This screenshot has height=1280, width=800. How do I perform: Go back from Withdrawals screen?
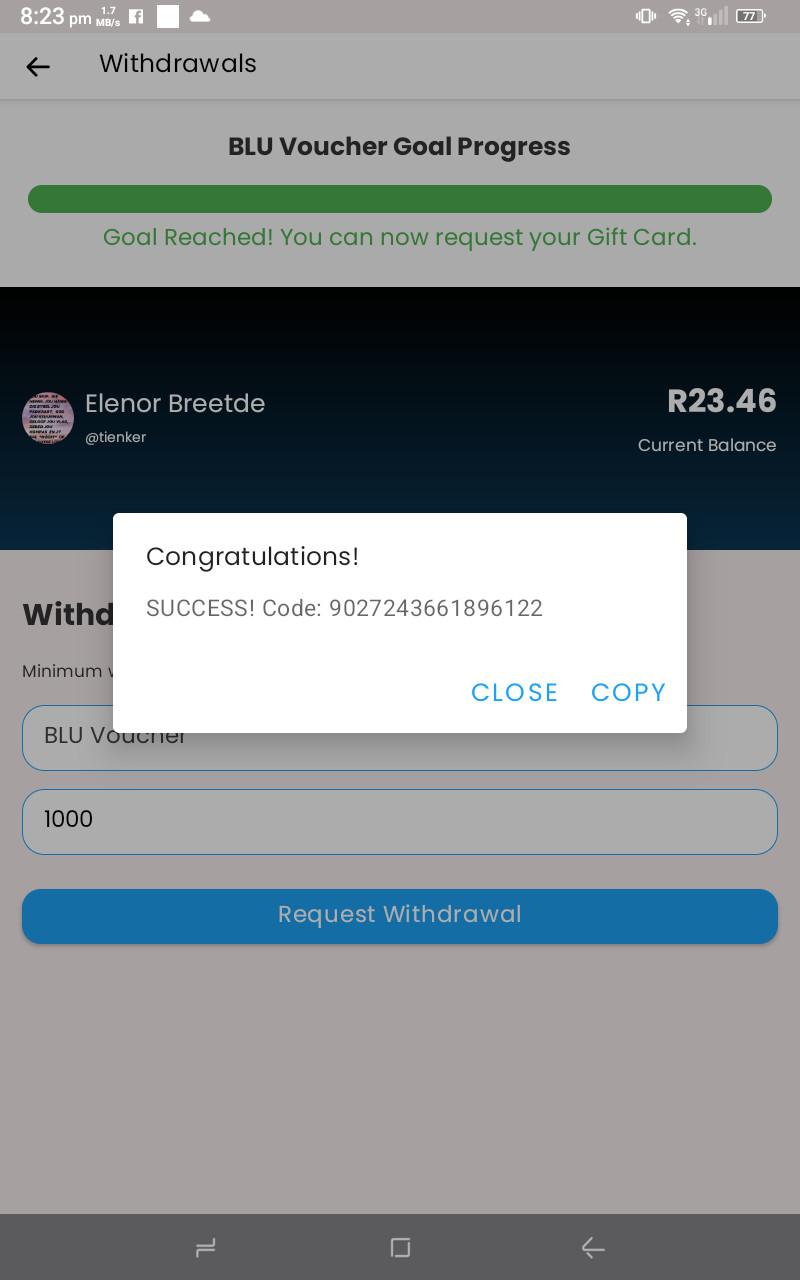[38, 66]
